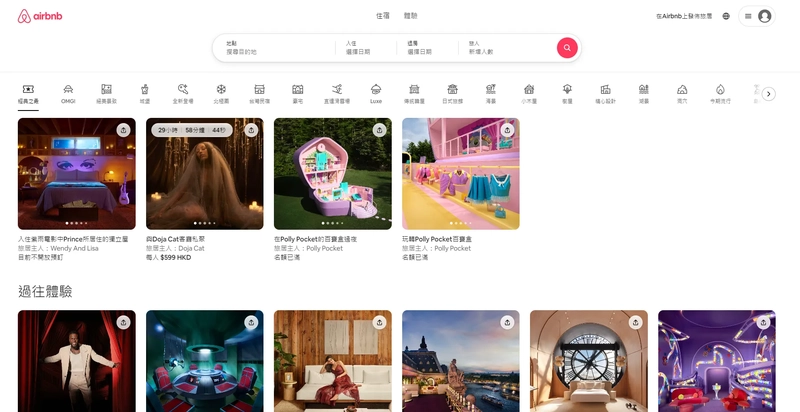Pick a check-out date under 退房

point(427,48)
